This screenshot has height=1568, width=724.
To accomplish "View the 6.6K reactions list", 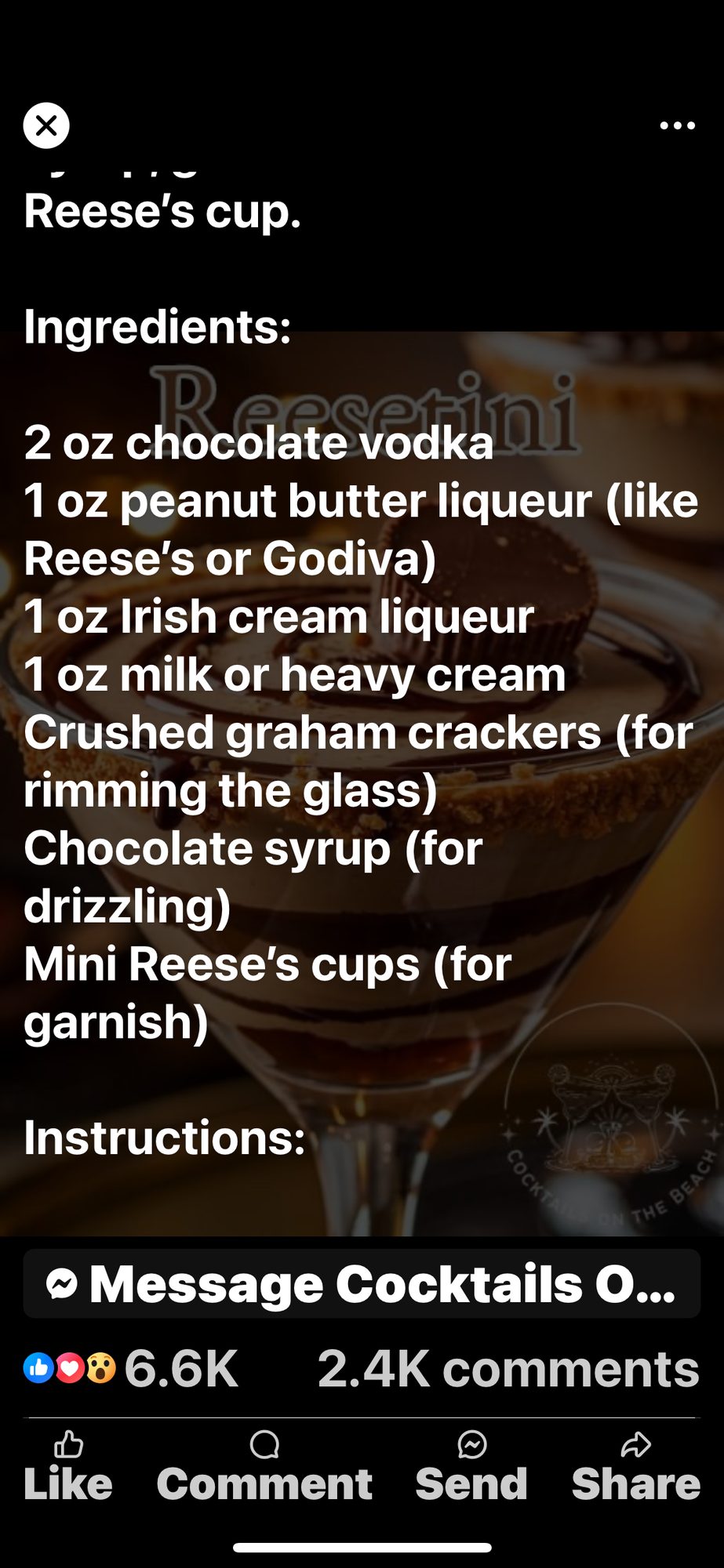I will (131, 1369).
